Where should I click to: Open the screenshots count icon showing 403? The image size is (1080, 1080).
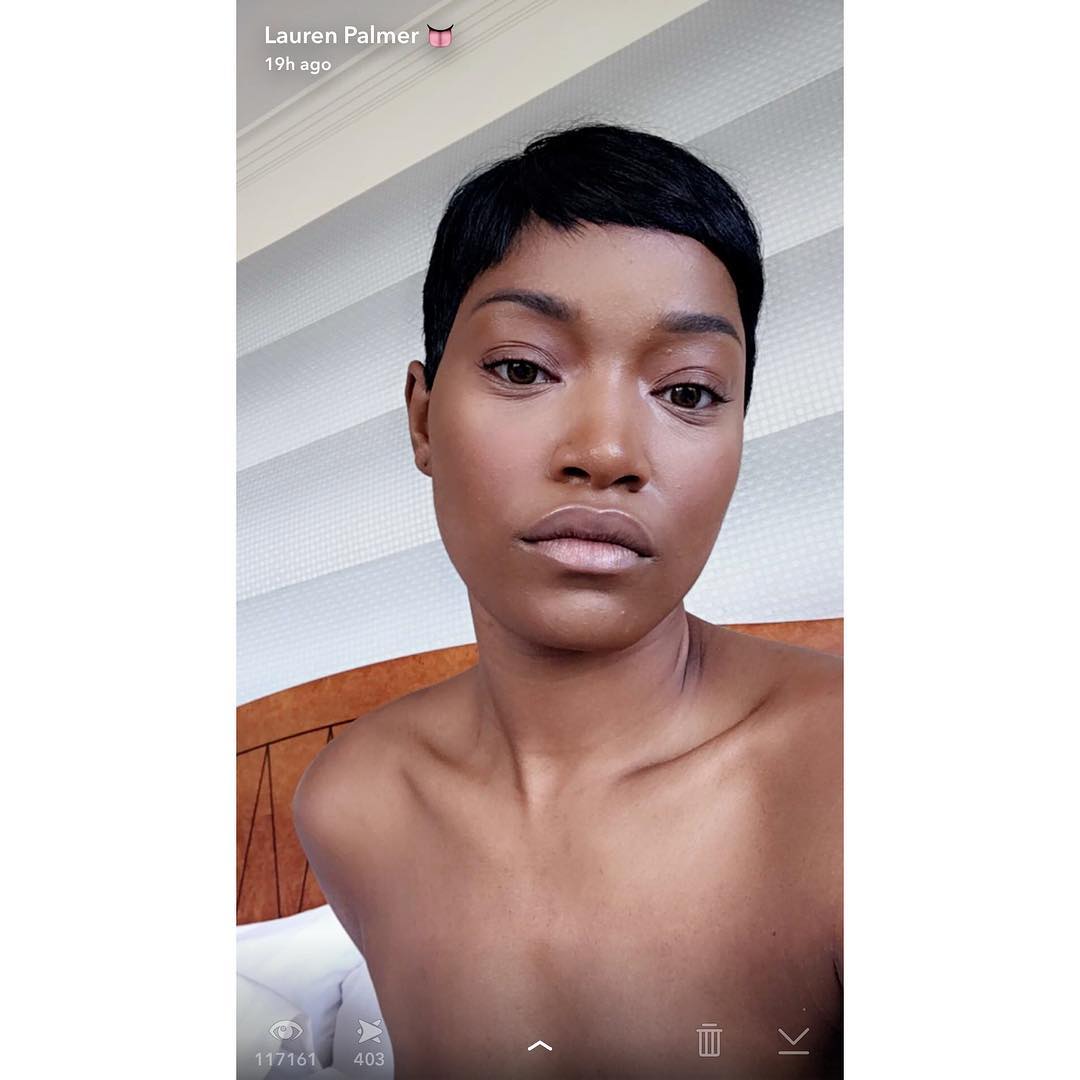click(x=369, y=1032)
